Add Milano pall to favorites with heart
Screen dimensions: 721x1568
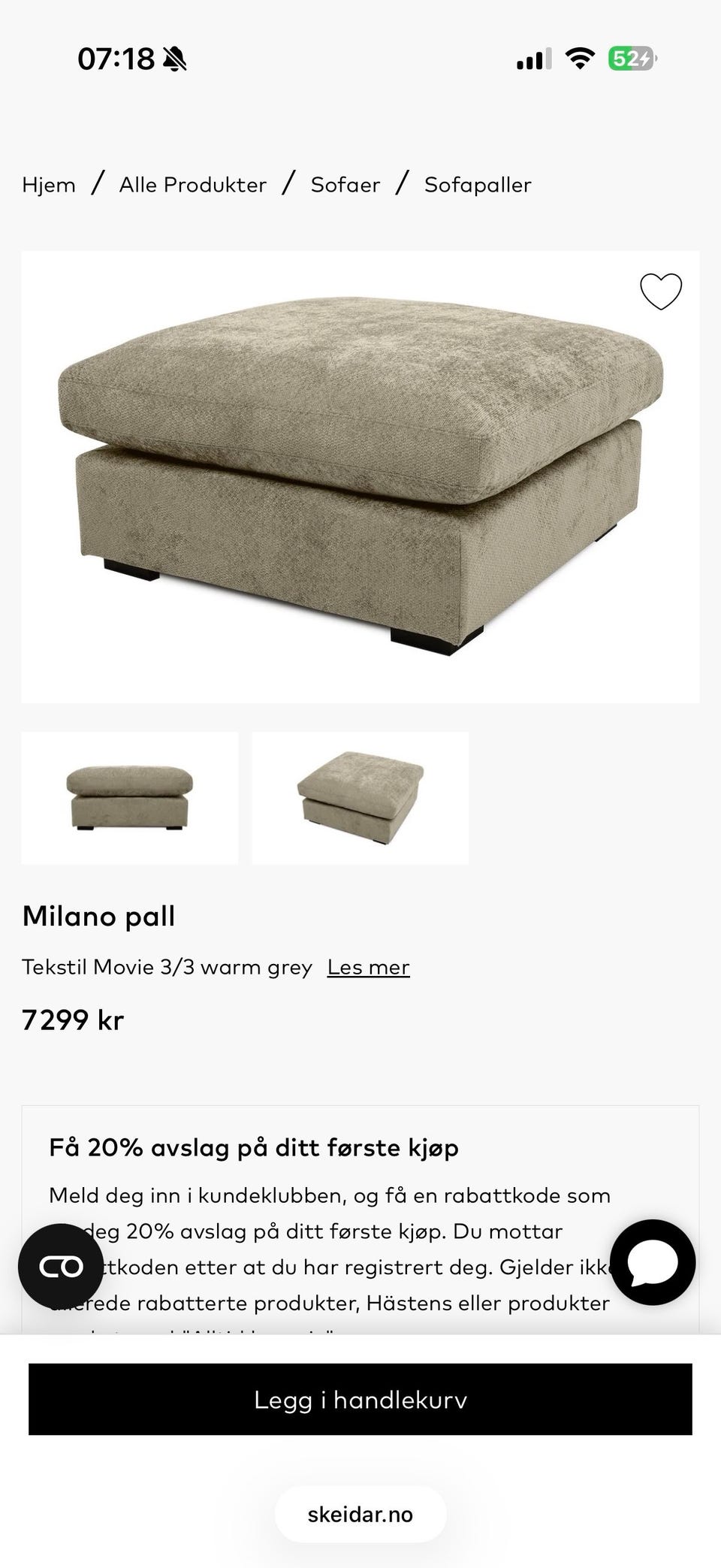click(x=661, y=291)
